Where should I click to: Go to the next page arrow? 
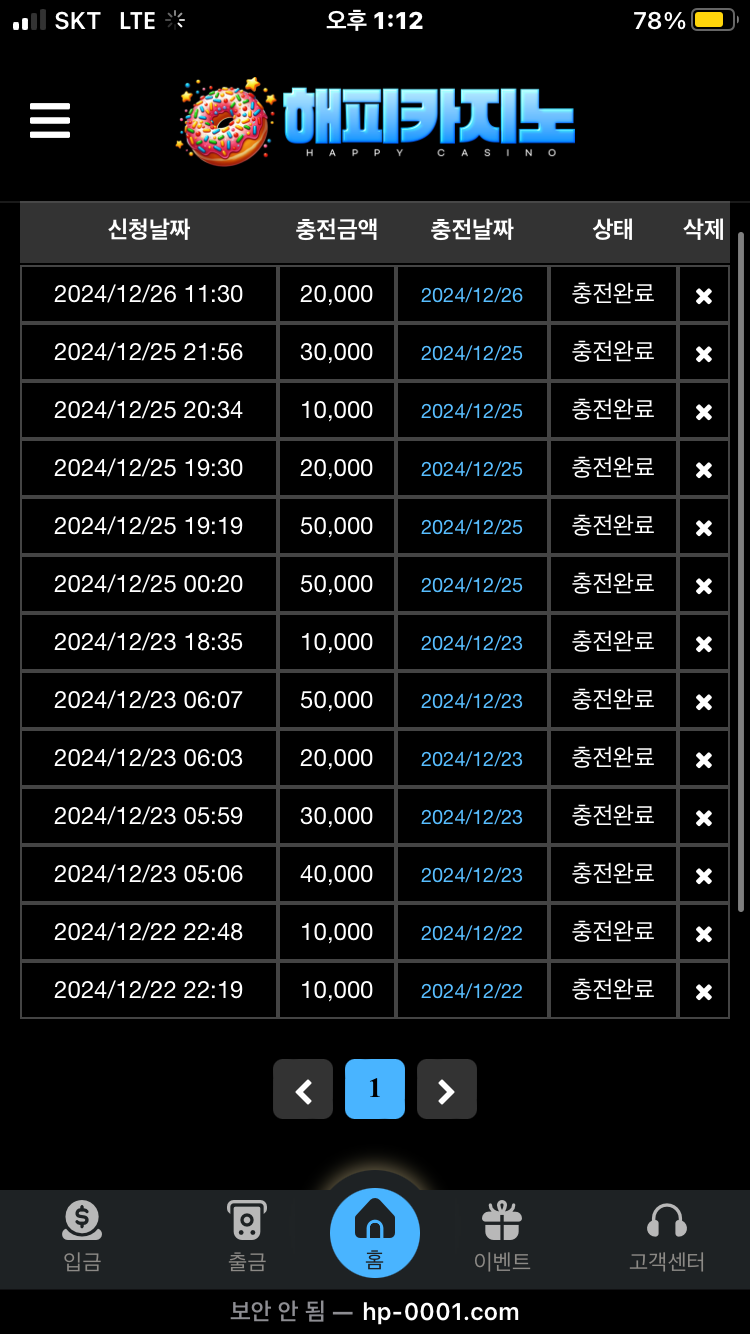[x=447, y=1089]
